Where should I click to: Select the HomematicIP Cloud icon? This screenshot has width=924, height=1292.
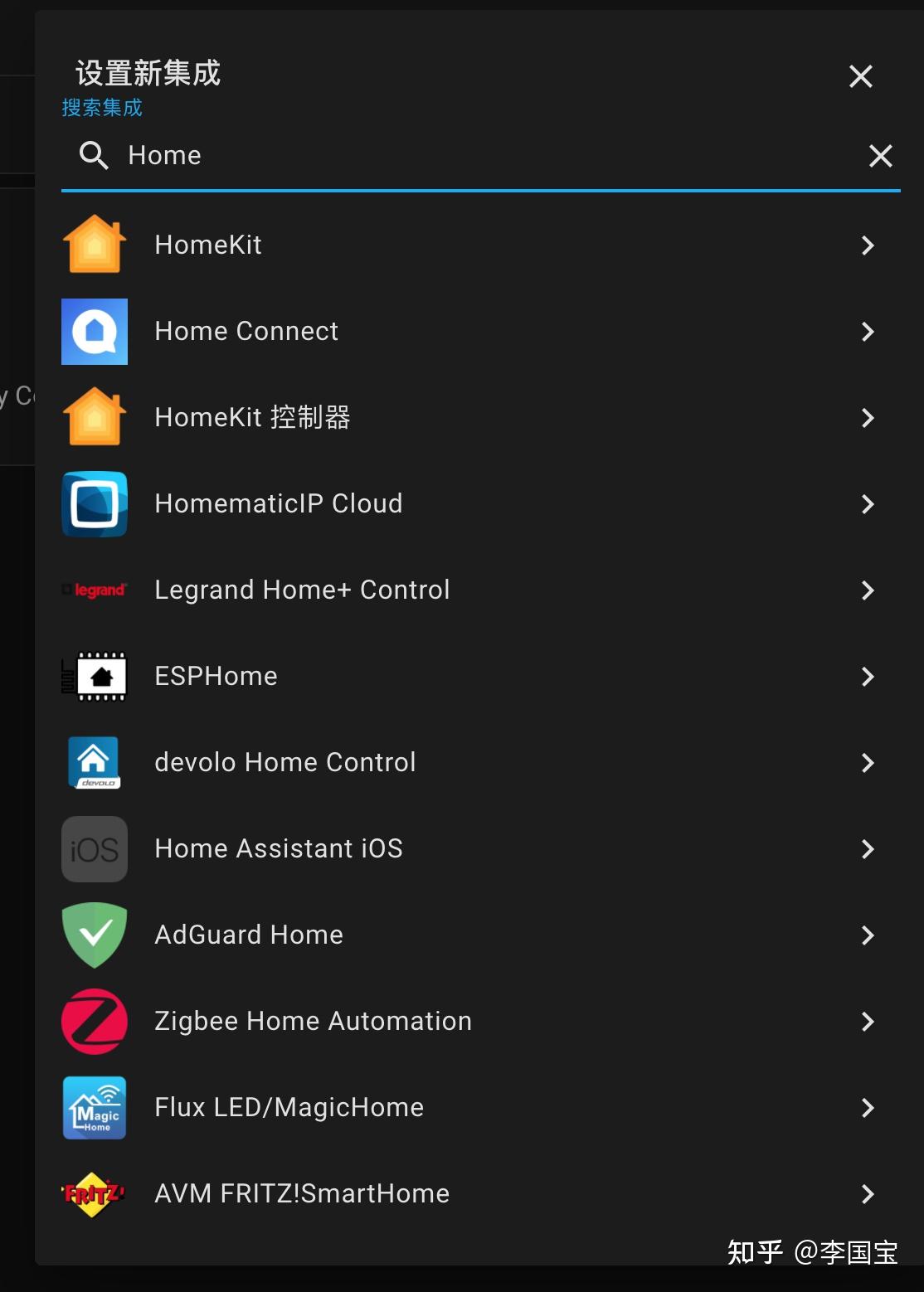tap(94, 503)
